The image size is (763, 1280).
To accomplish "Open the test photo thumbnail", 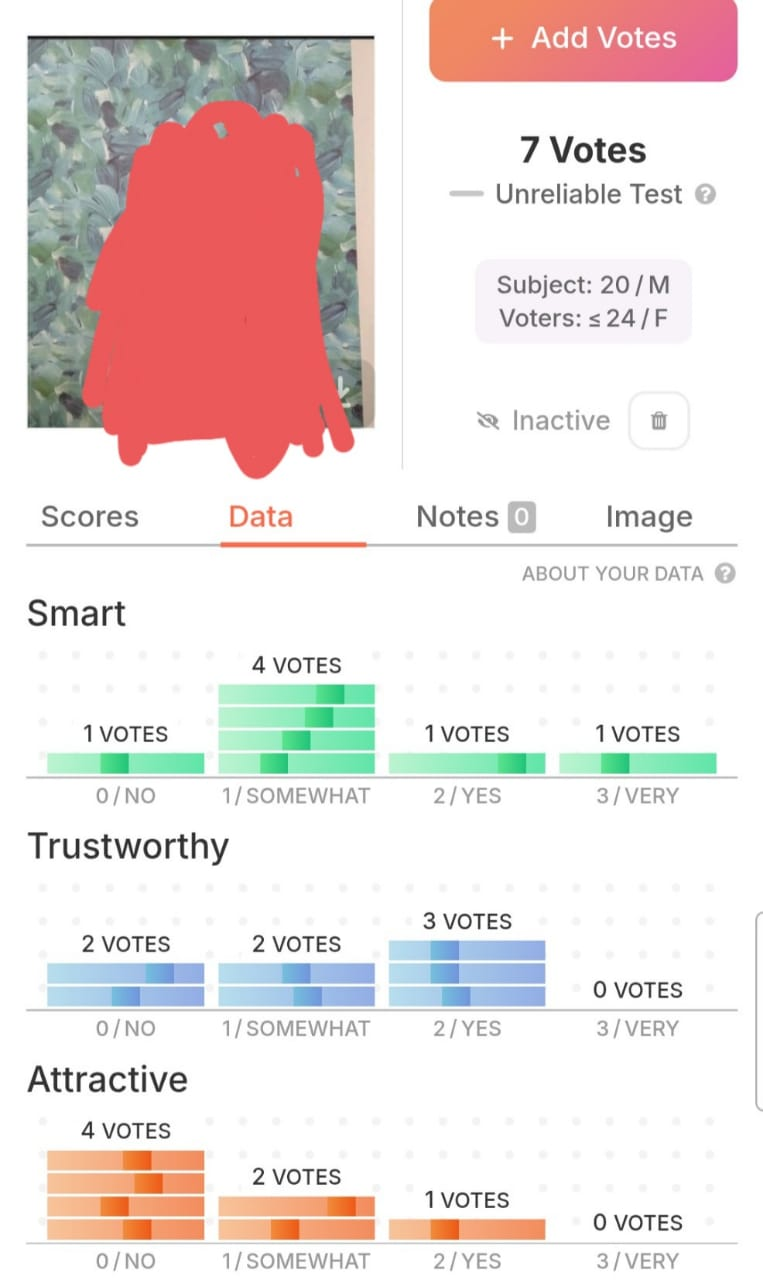I will tap(200, 233).
